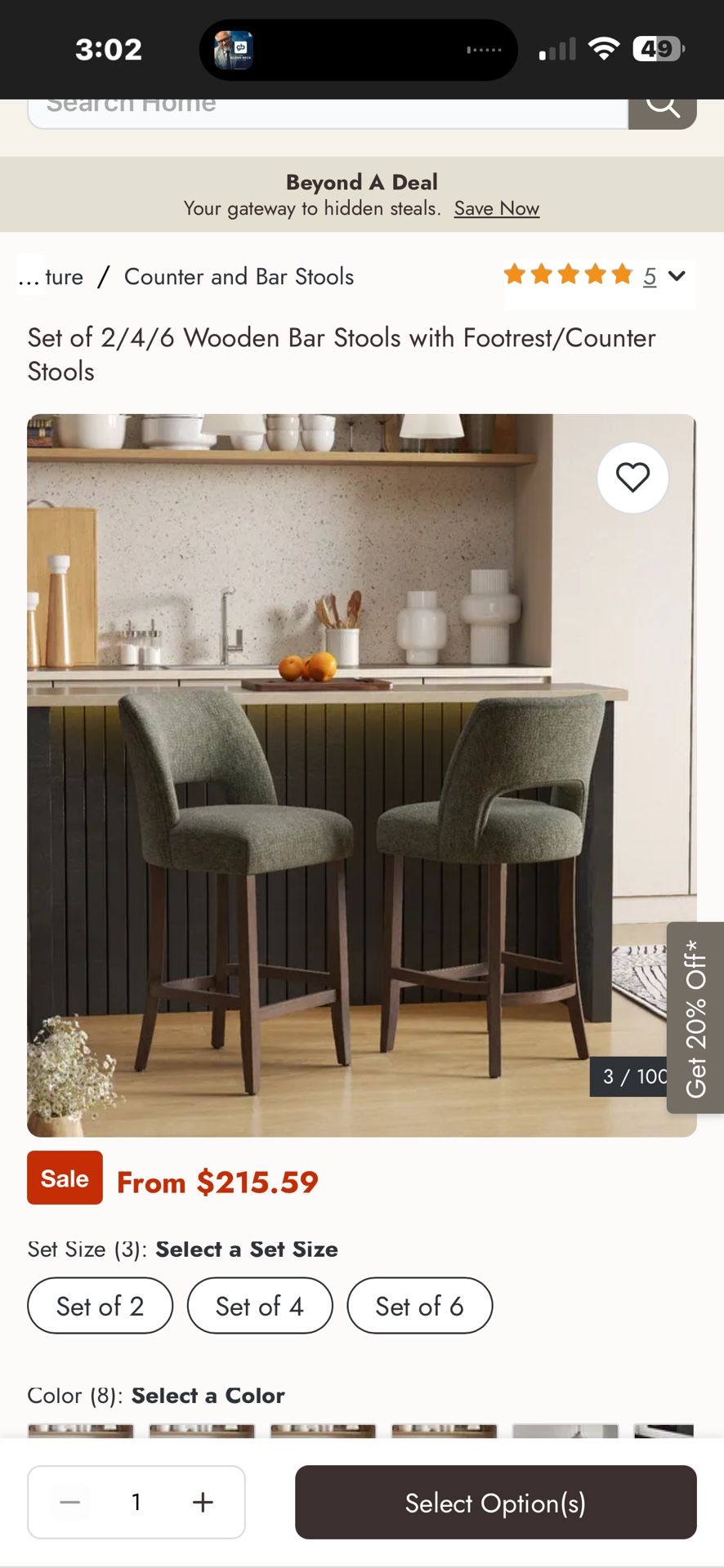Open the main bar stools product photo
724x1568 pixels.
pos(362,775)
